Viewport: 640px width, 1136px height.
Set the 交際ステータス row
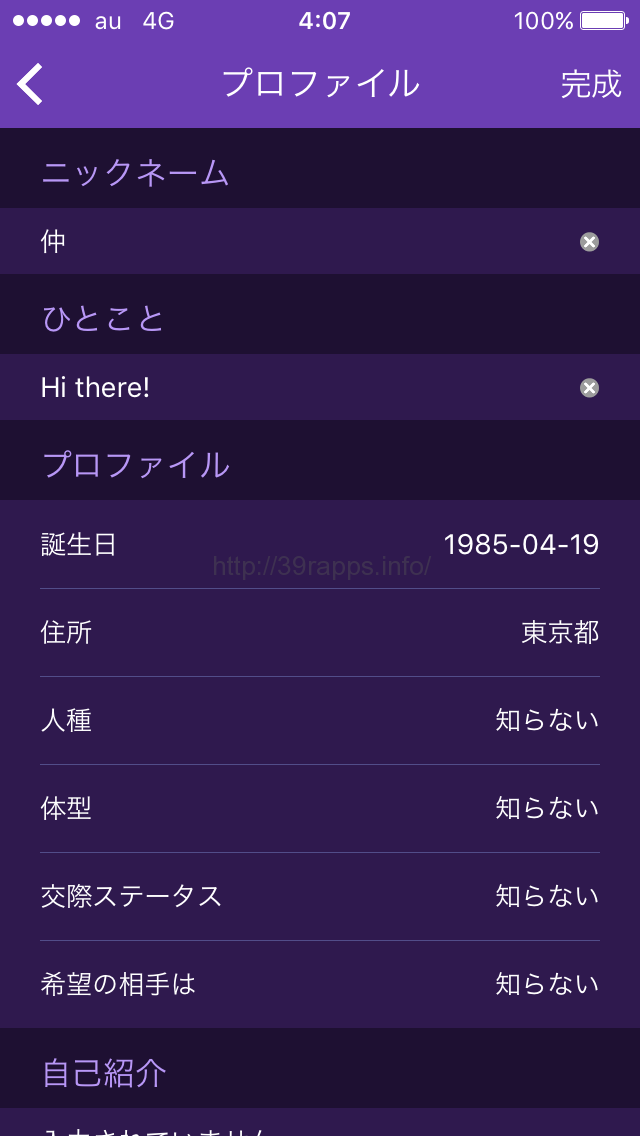point(320,896)
